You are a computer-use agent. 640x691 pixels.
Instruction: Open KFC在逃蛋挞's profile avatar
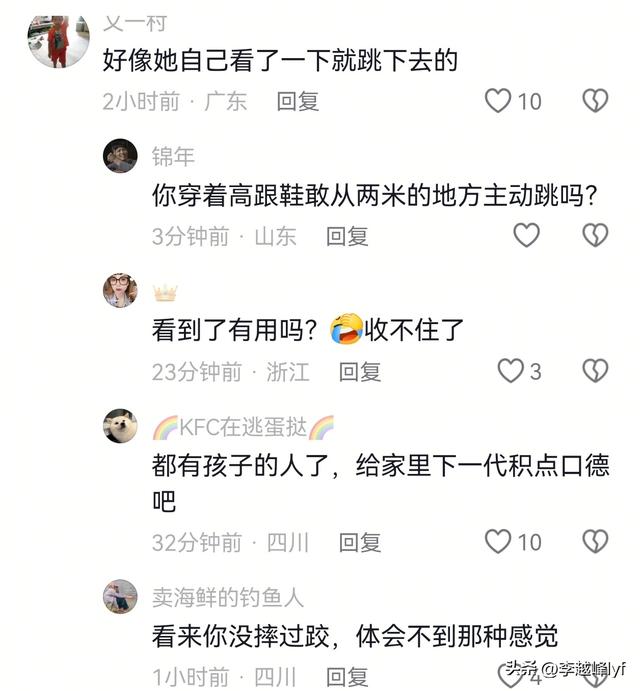120,427
